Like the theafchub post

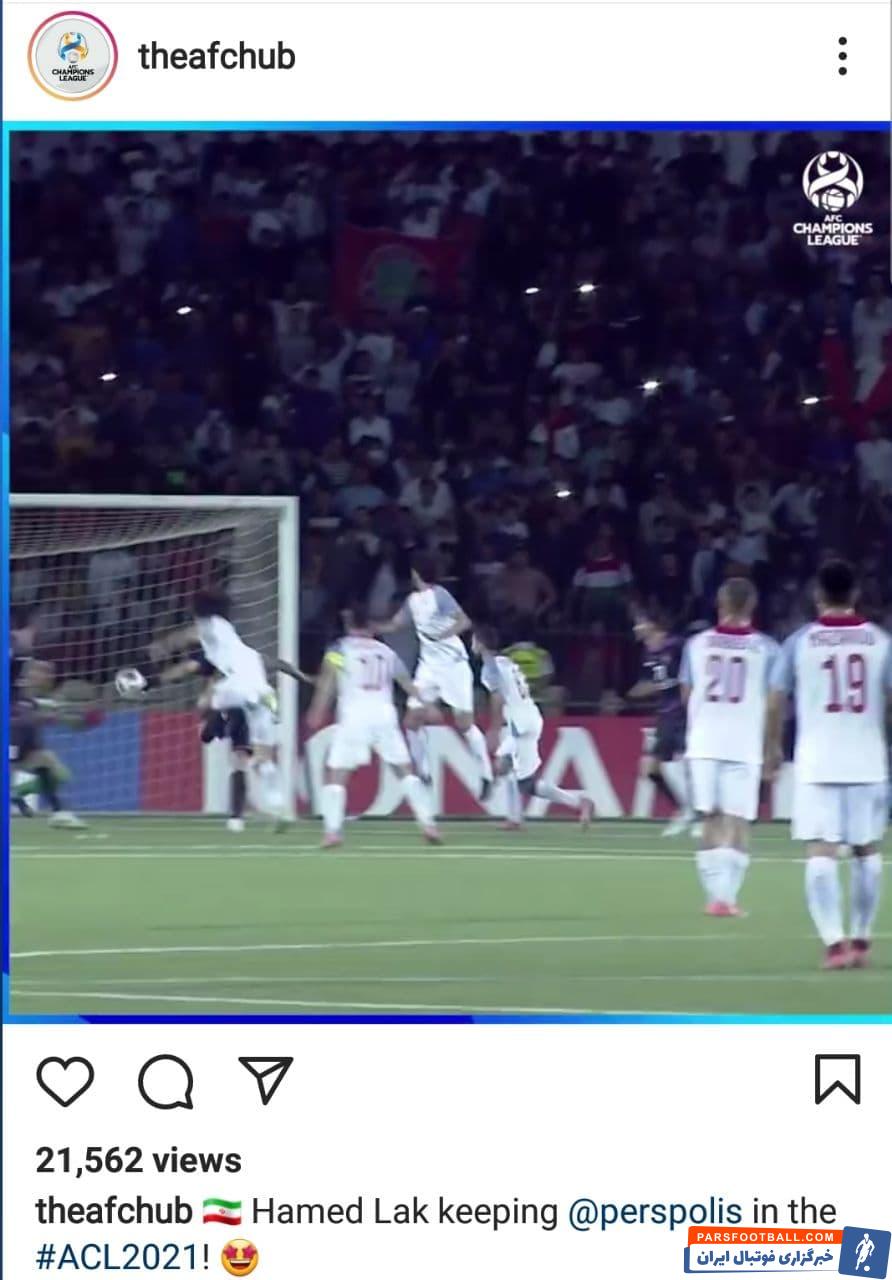coord(65,1081)
